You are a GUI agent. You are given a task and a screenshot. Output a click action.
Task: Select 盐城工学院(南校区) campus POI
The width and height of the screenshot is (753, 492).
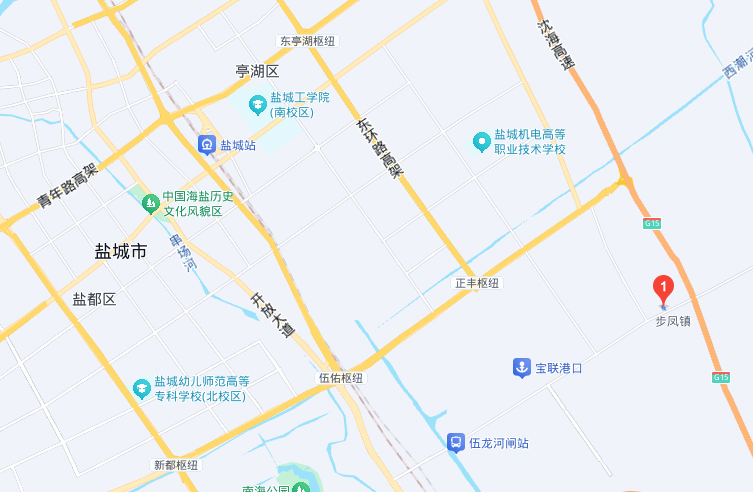tap(258, 104)
